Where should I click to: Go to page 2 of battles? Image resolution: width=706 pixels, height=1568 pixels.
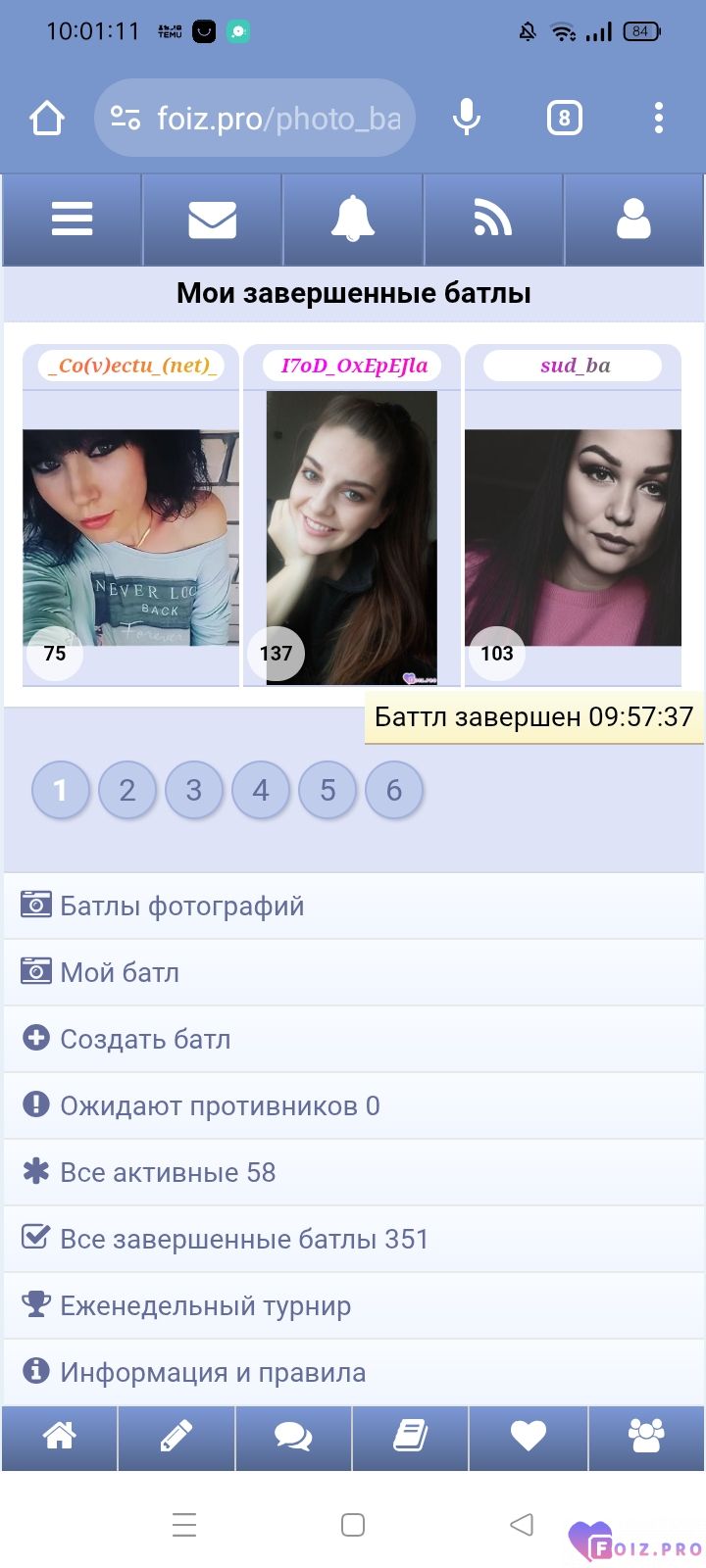coord(127,790)
